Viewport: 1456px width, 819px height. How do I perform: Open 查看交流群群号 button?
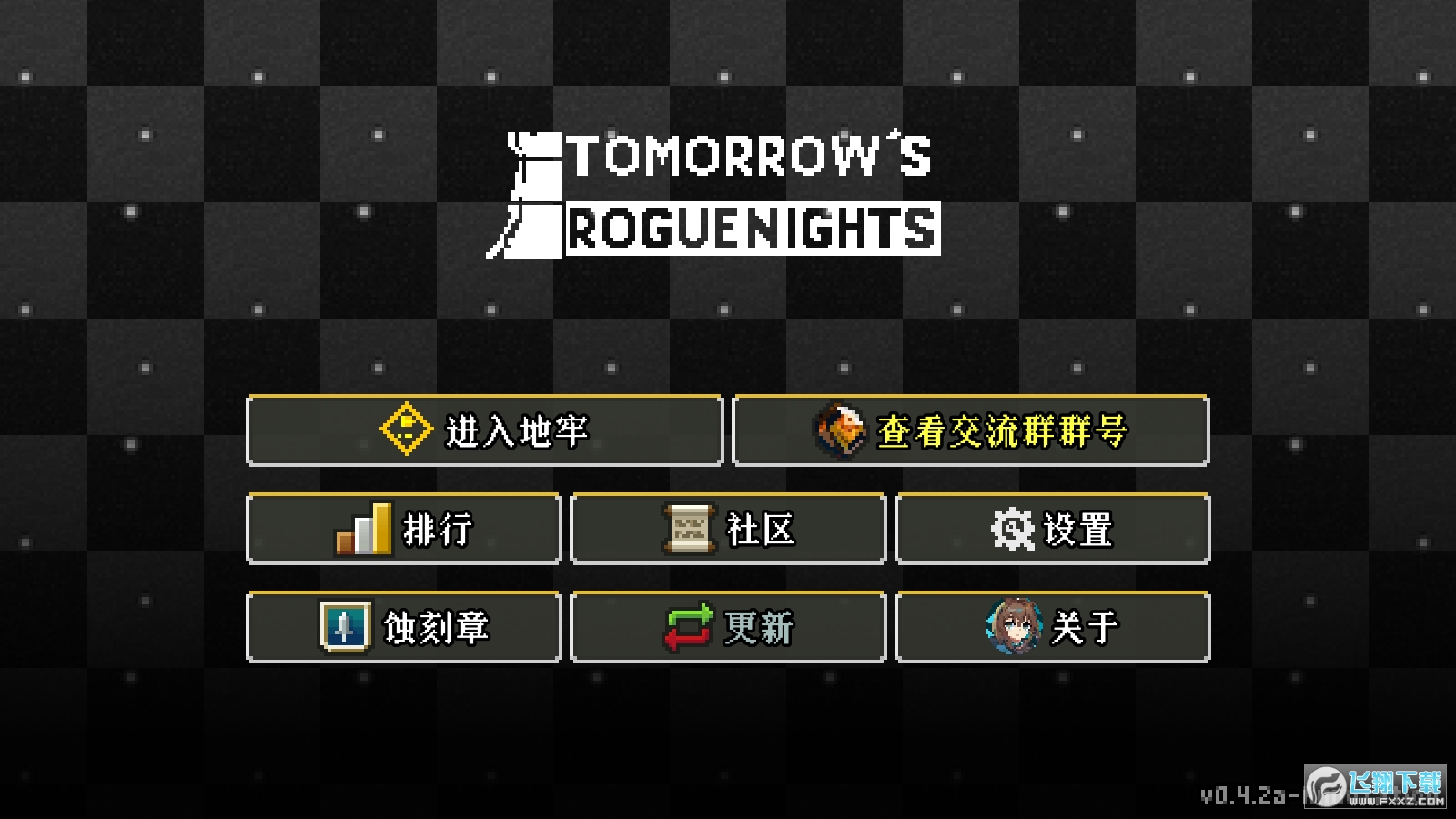[x=970, y=430]
